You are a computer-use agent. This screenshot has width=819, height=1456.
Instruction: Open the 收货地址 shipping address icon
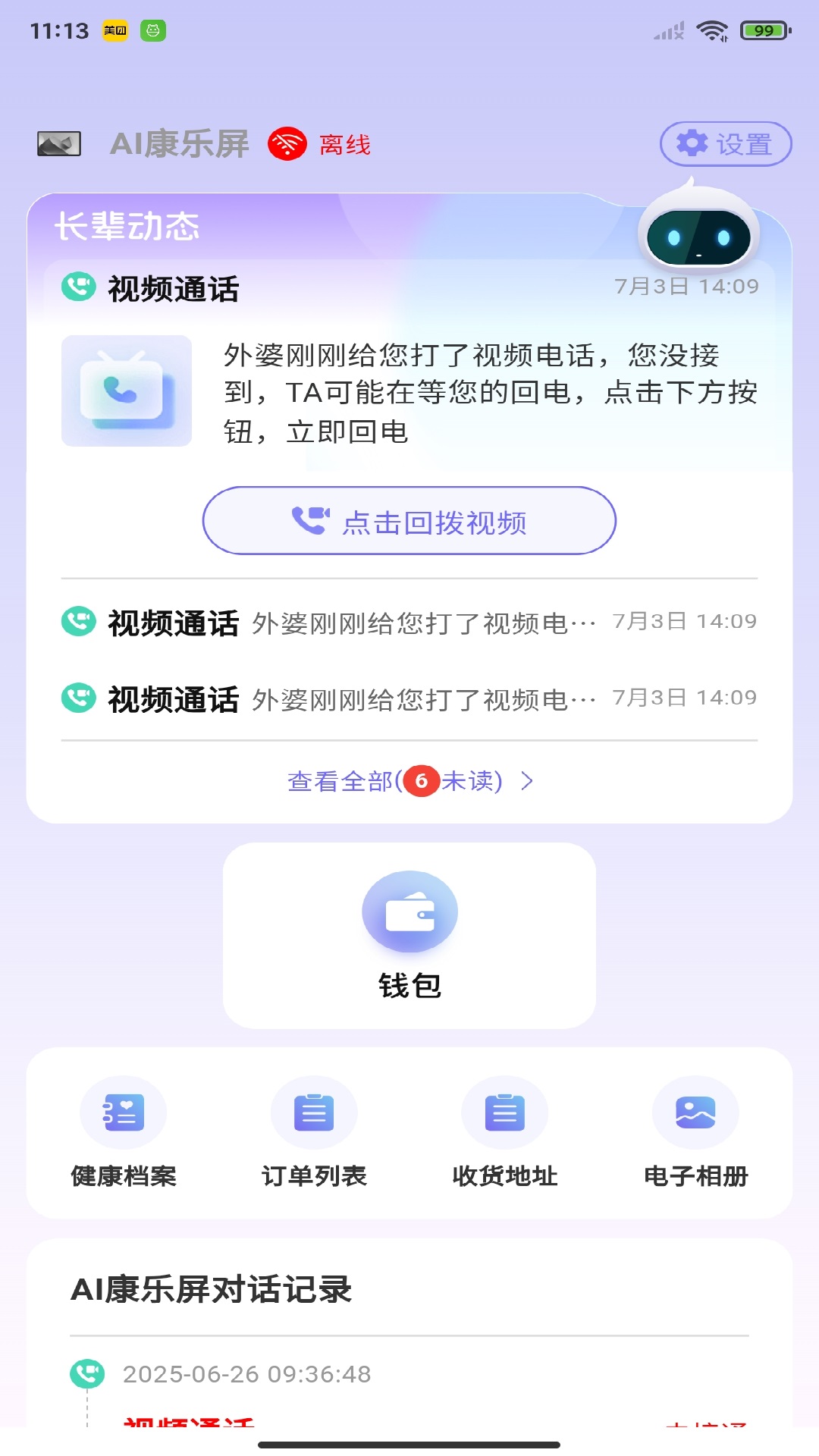coord(504,1112)
